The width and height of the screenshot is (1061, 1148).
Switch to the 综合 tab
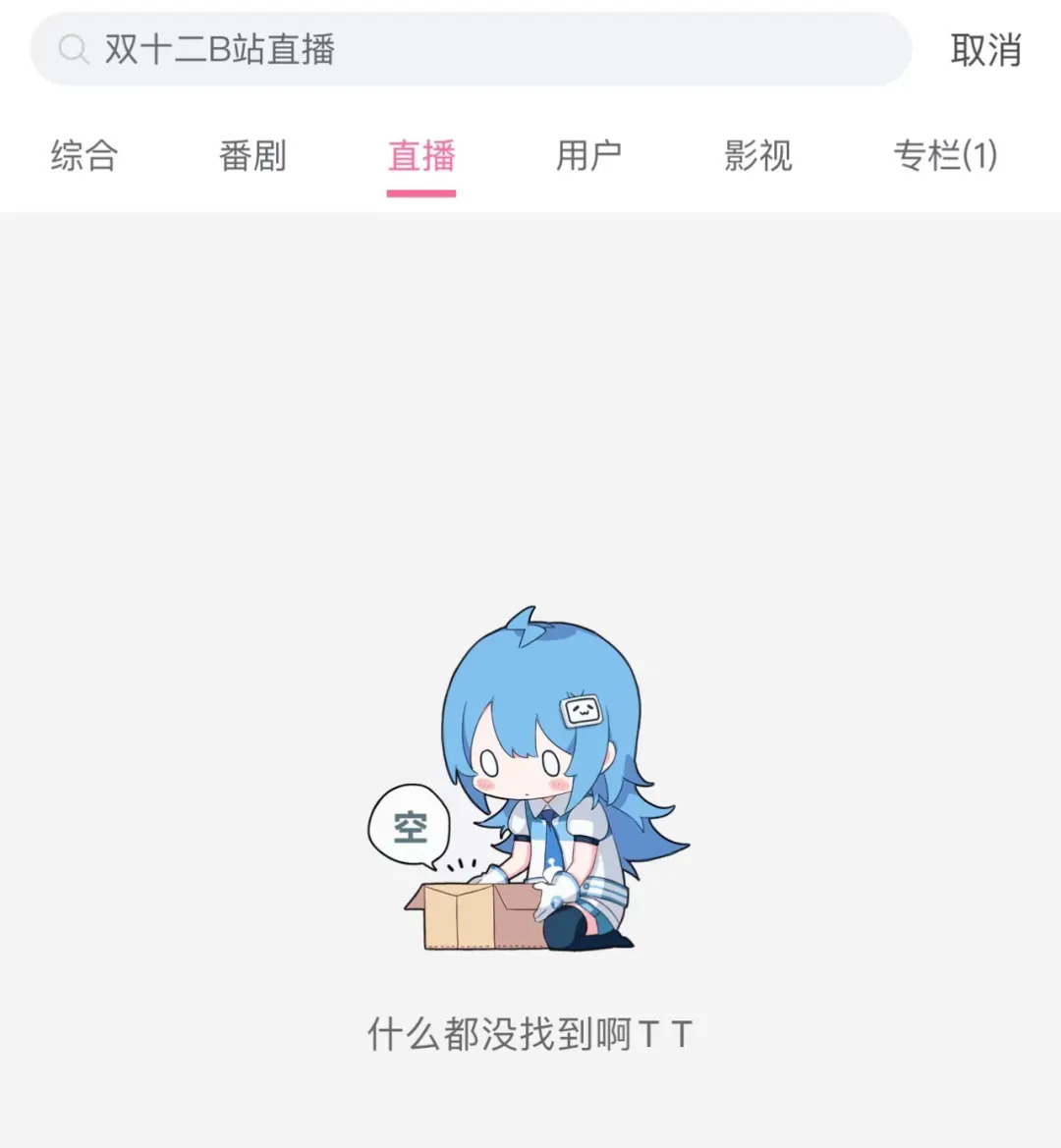point(84,155)
